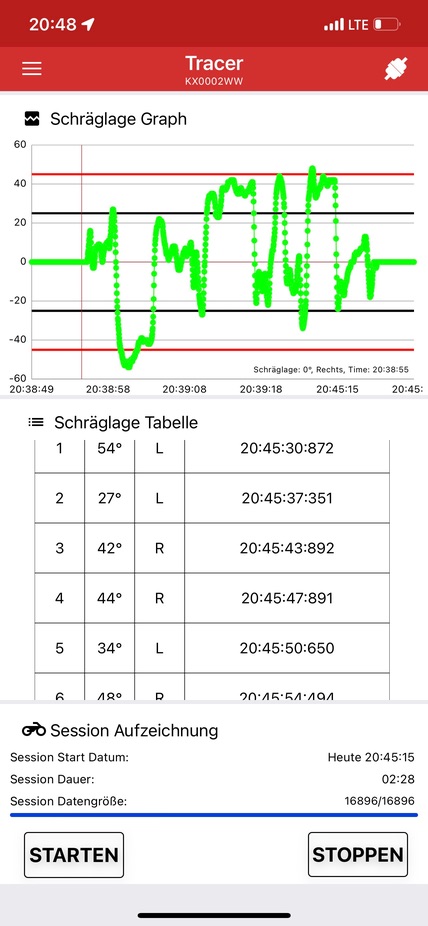Viewport: 428px width, 926px height.
Task: Open the hamburger menu
Action: (x=32, y=69)
